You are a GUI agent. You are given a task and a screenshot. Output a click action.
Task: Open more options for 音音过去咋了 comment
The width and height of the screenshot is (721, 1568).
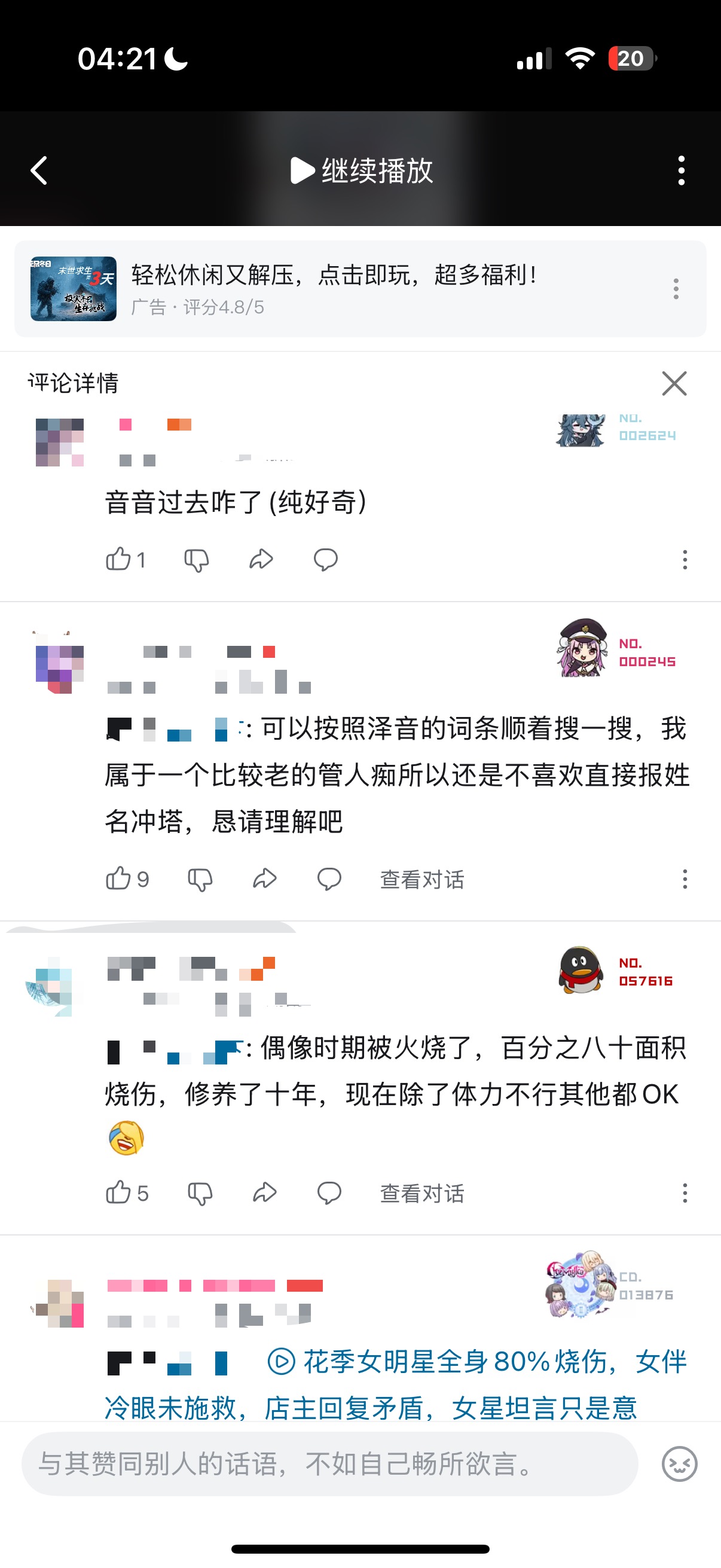coord(685,559)
